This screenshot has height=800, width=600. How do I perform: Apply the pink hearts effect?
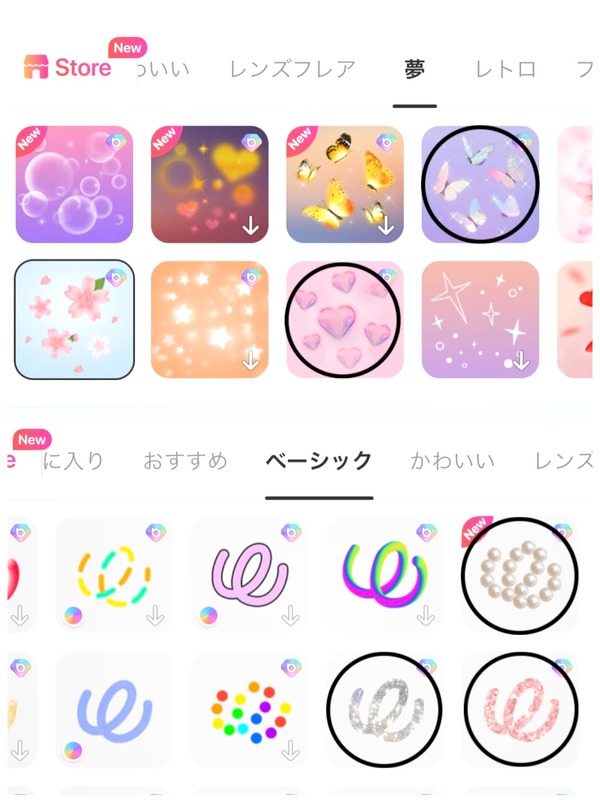pos(345,319)
